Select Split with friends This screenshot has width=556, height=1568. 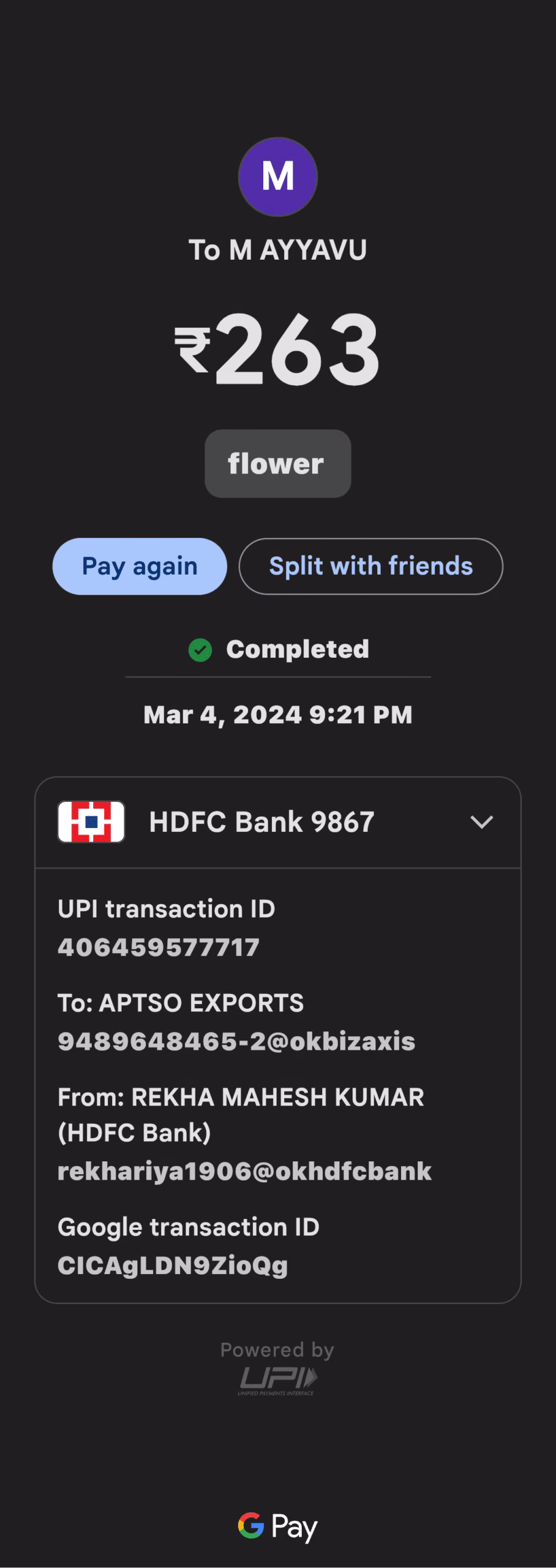(x=370, y=566)
